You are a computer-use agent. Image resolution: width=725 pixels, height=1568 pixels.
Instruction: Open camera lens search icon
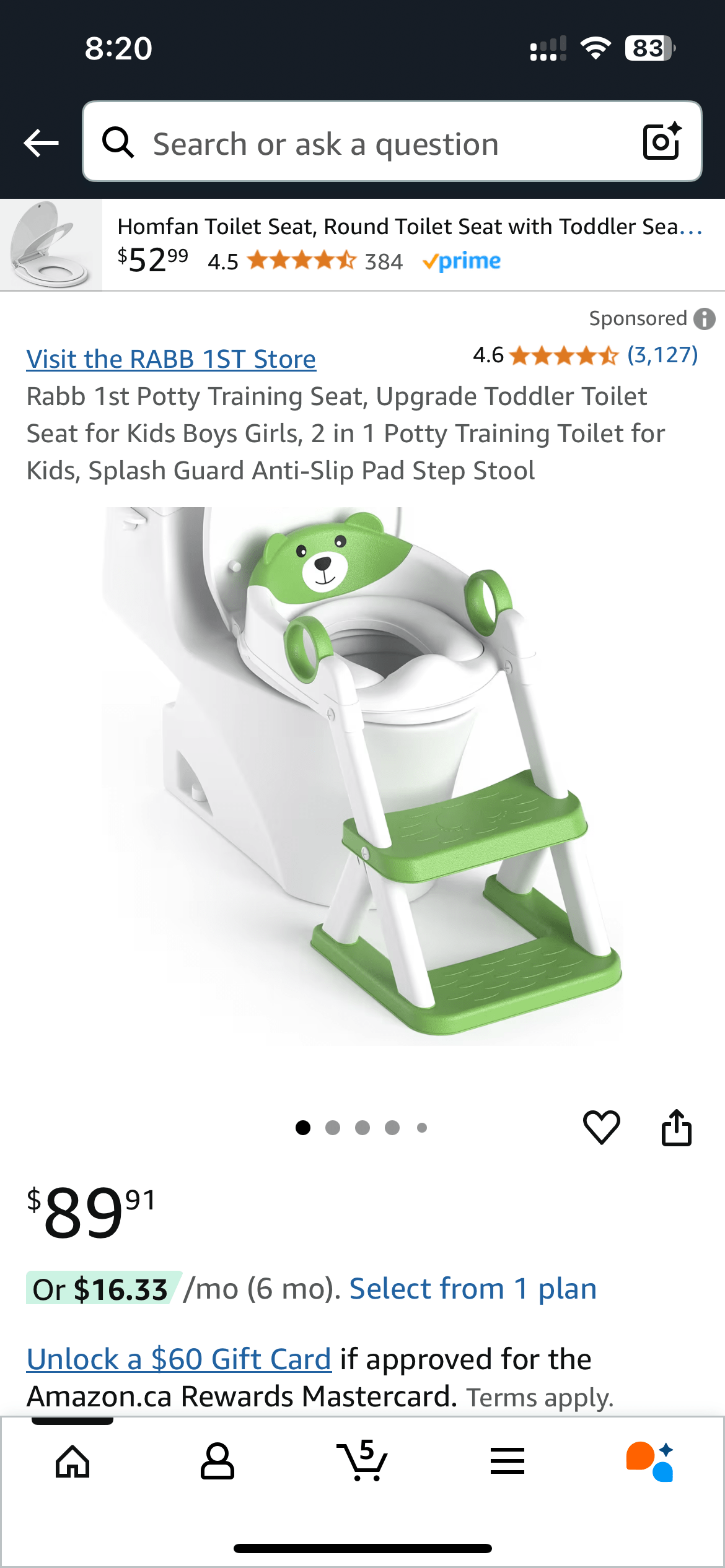point(662,142)
